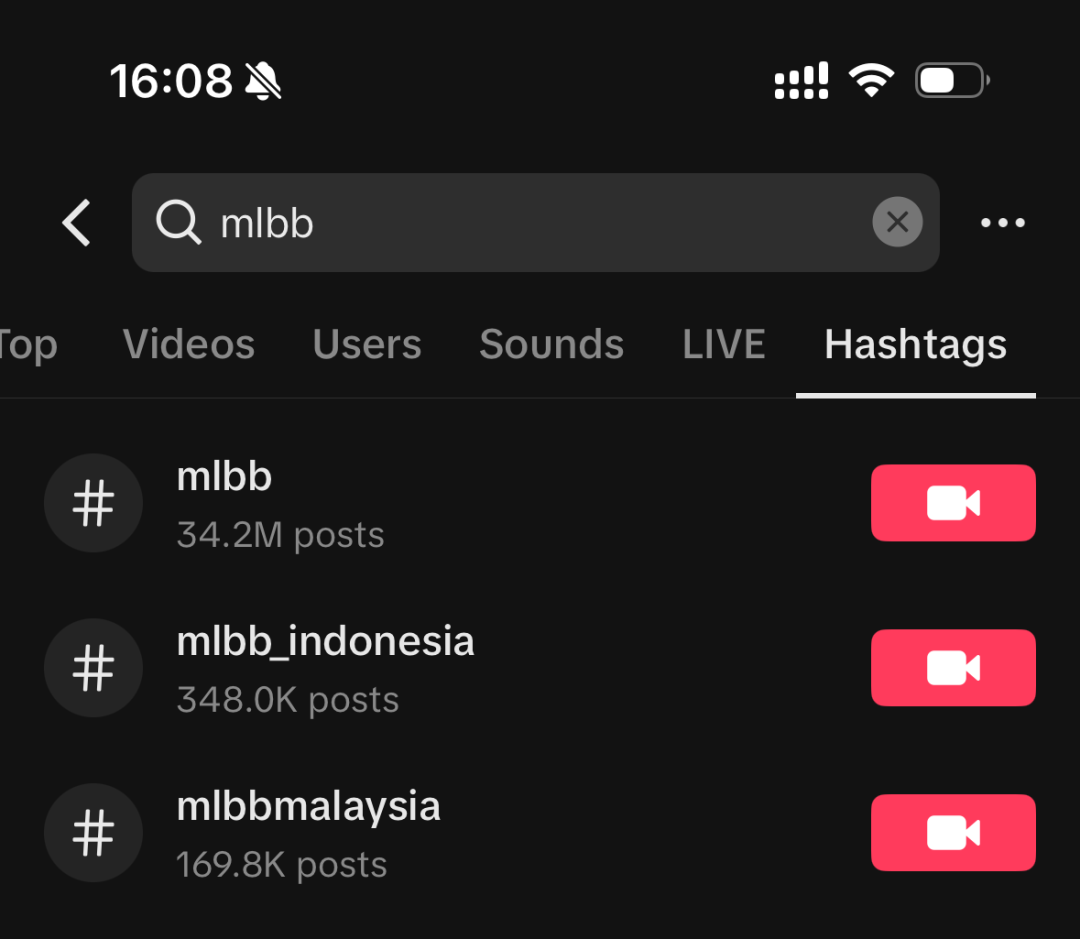Switch to the Users tab
The height and width of the screenshot is (939, 1080).
click(x=367, y=345)
